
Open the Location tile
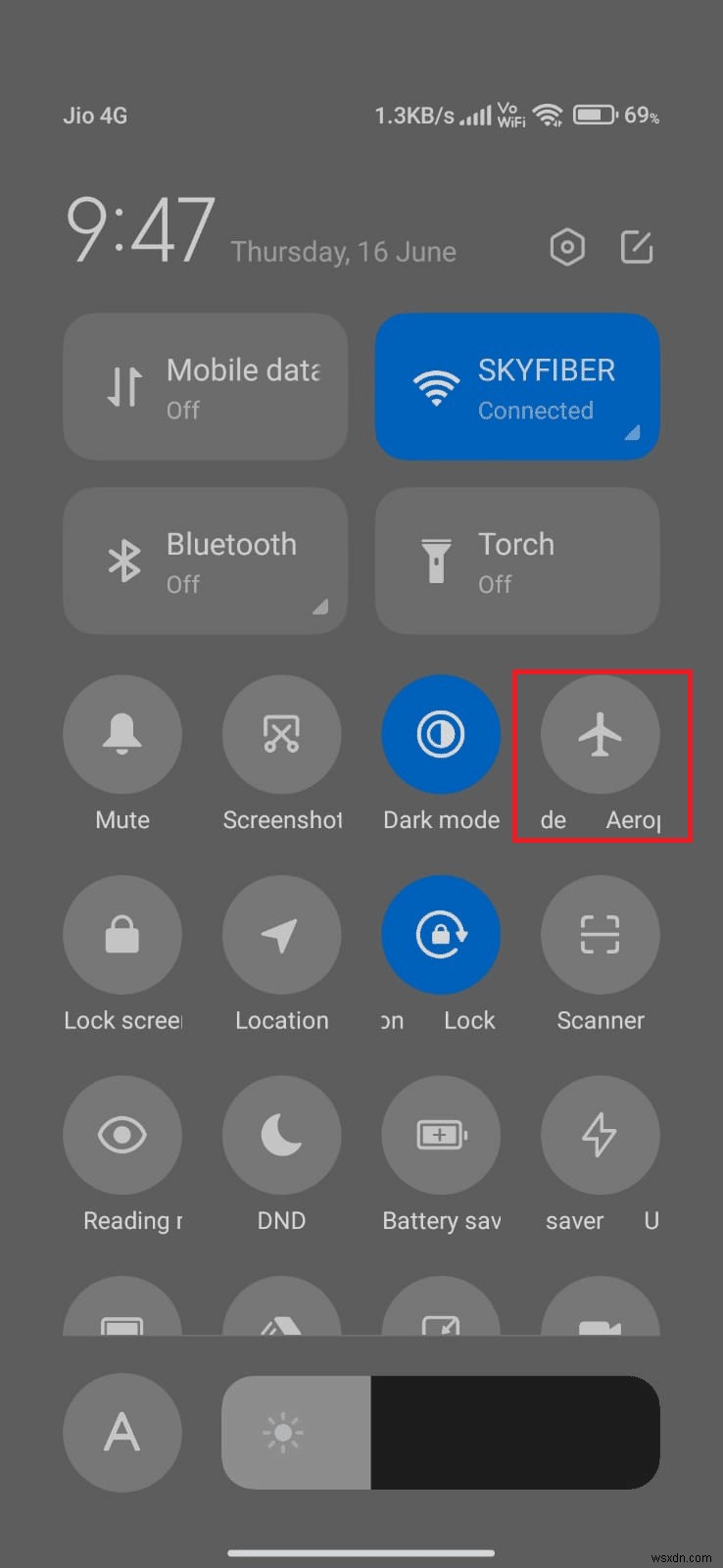pyautogui.click(x=281, y=934)
